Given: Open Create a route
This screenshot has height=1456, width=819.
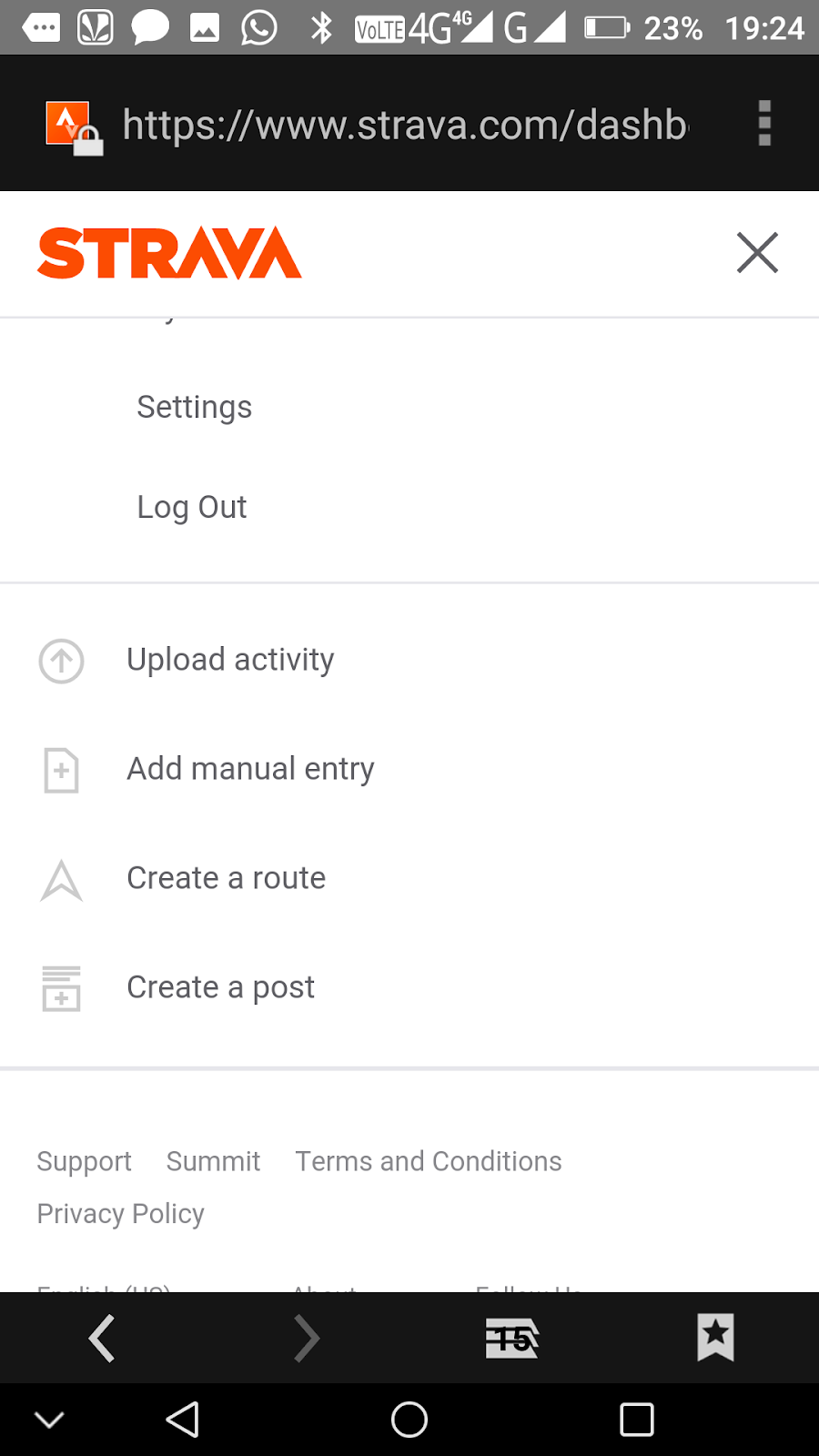Looking at the screenshot, I should (226, 878).
